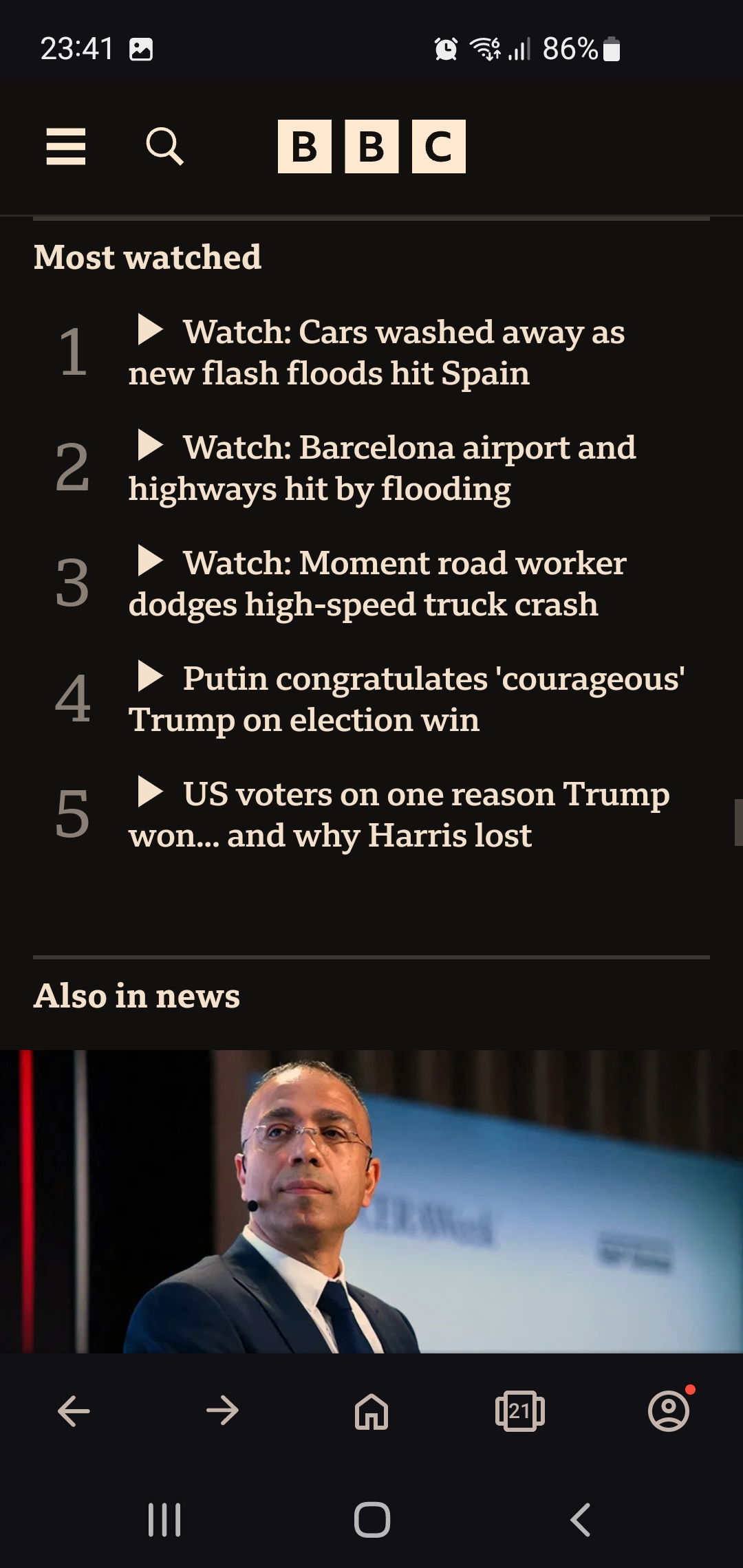Open the BBC site search
This screenshot has width=743, height=1568.
click(x=165, y=146)
